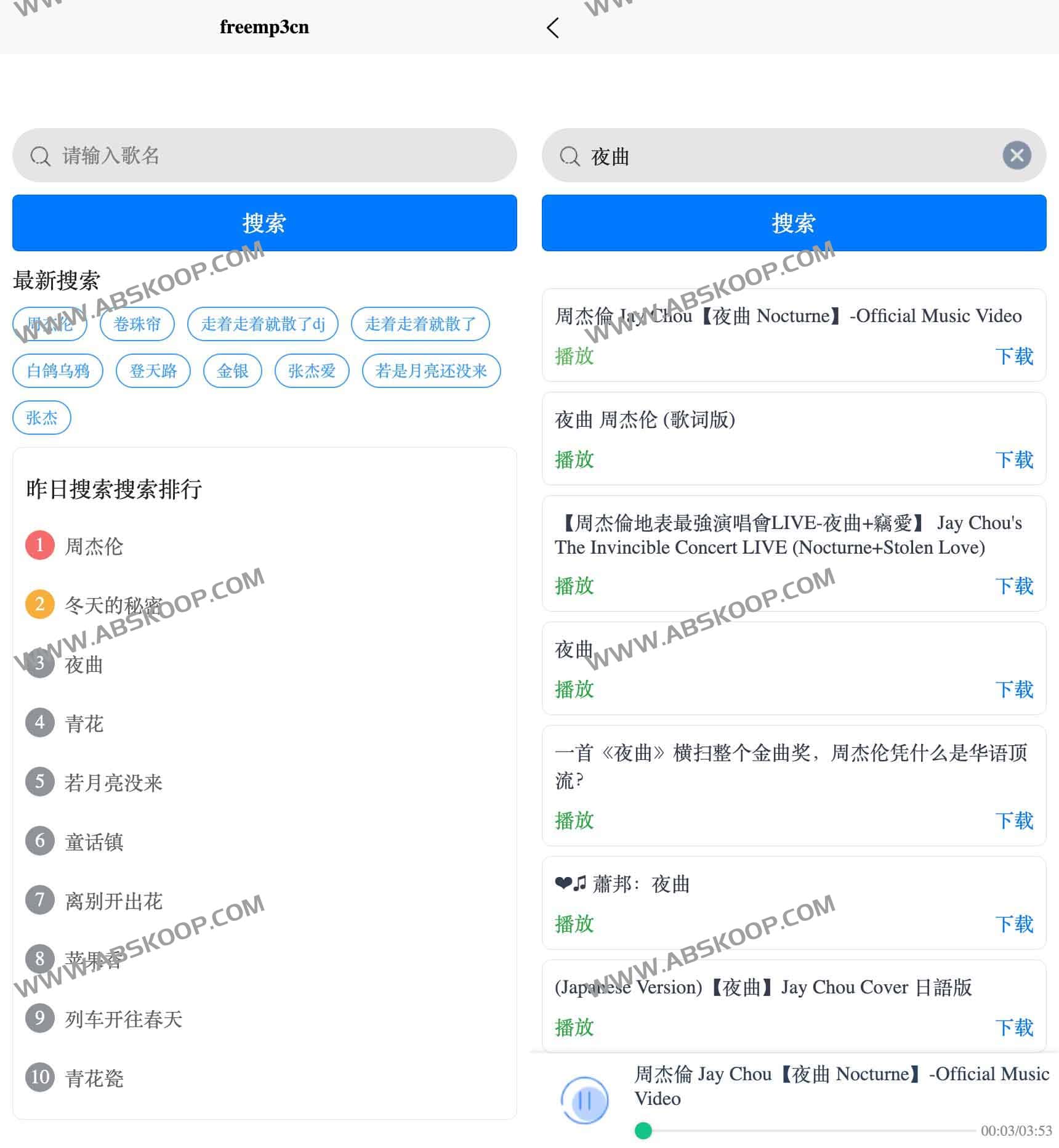Viewport: 1059px width, 1148px height.
Task: Download the Japanese Version 夜曲 cover
Action: pyautogui.click(x=1013, y=1027)
